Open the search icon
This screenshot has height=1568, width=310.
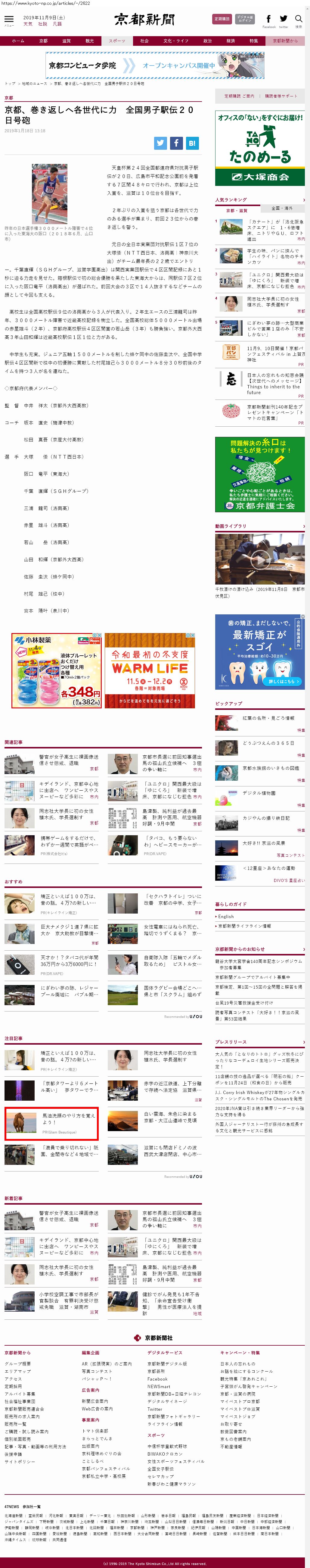[x=299, y=20]
